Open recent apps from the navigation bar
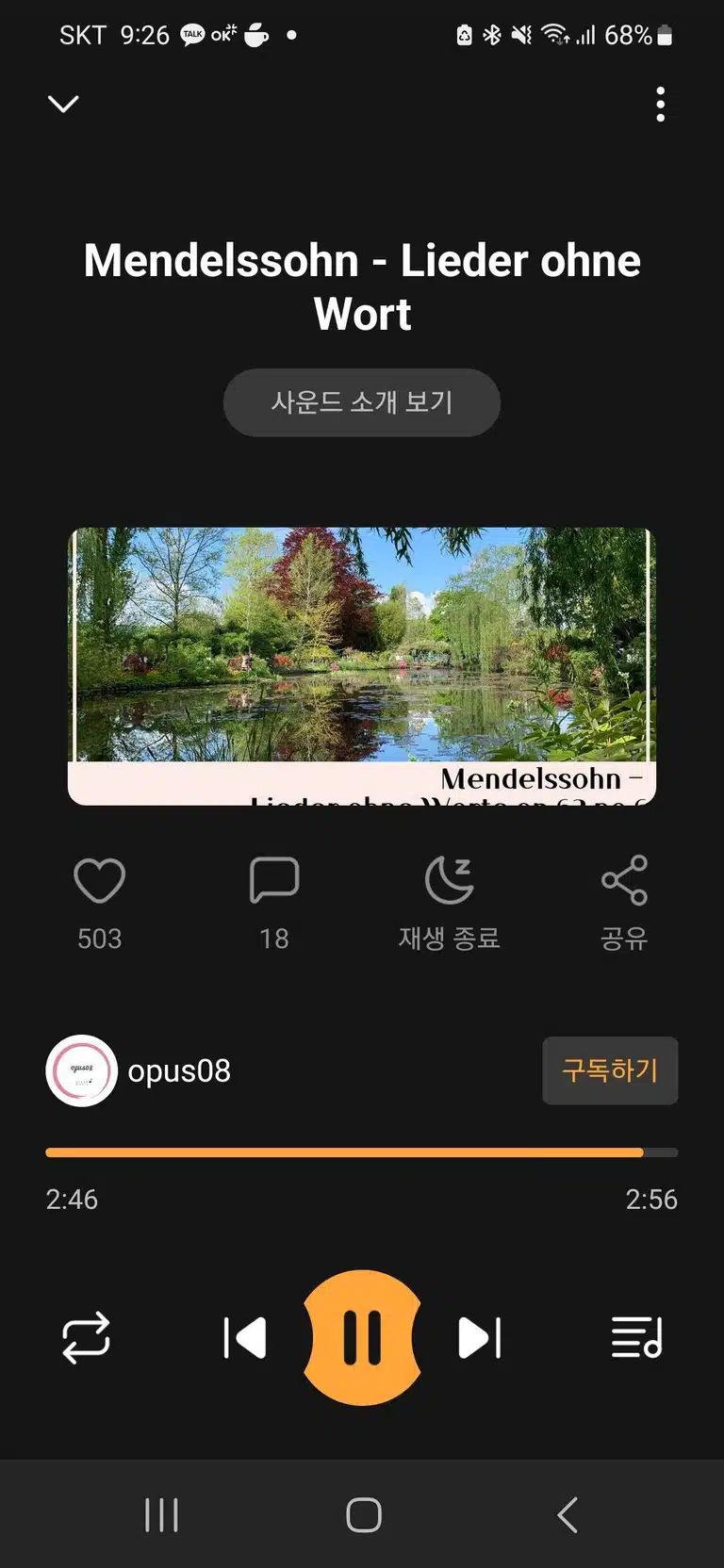The height and width of the screenshot is (1568, 724). tap(161, 1515)
